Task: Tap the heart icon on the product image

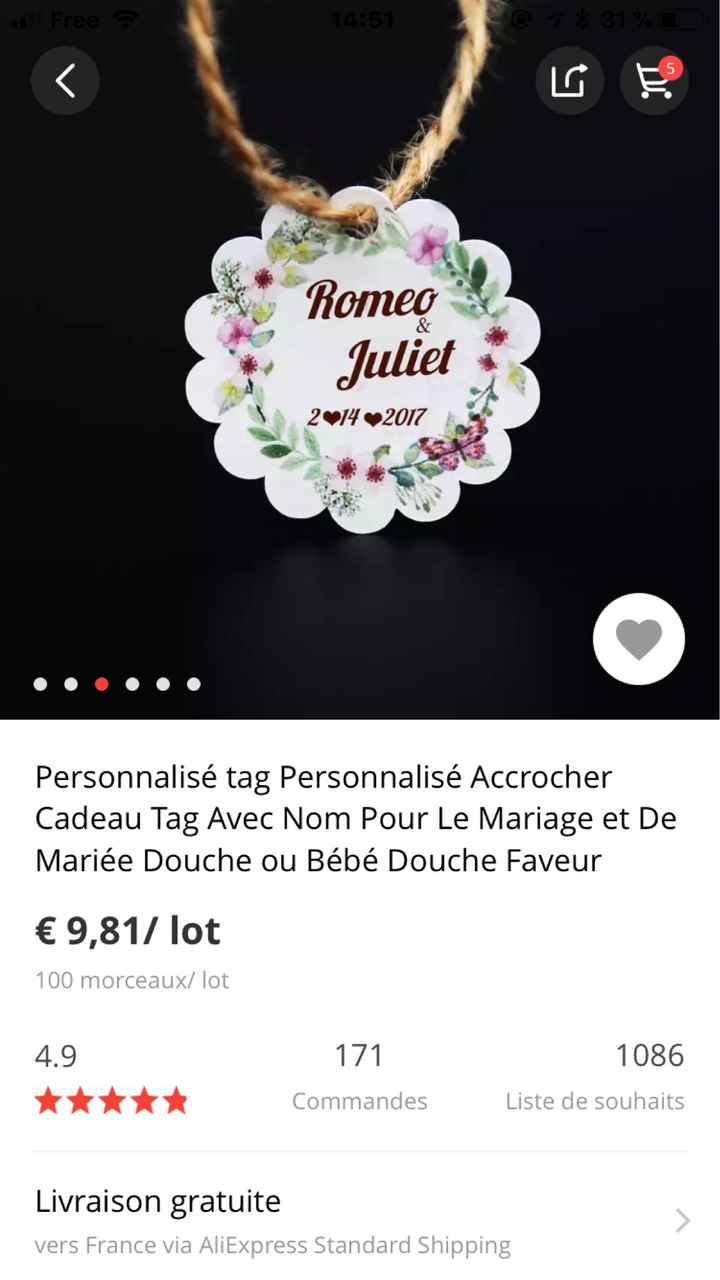Action: 638,638
